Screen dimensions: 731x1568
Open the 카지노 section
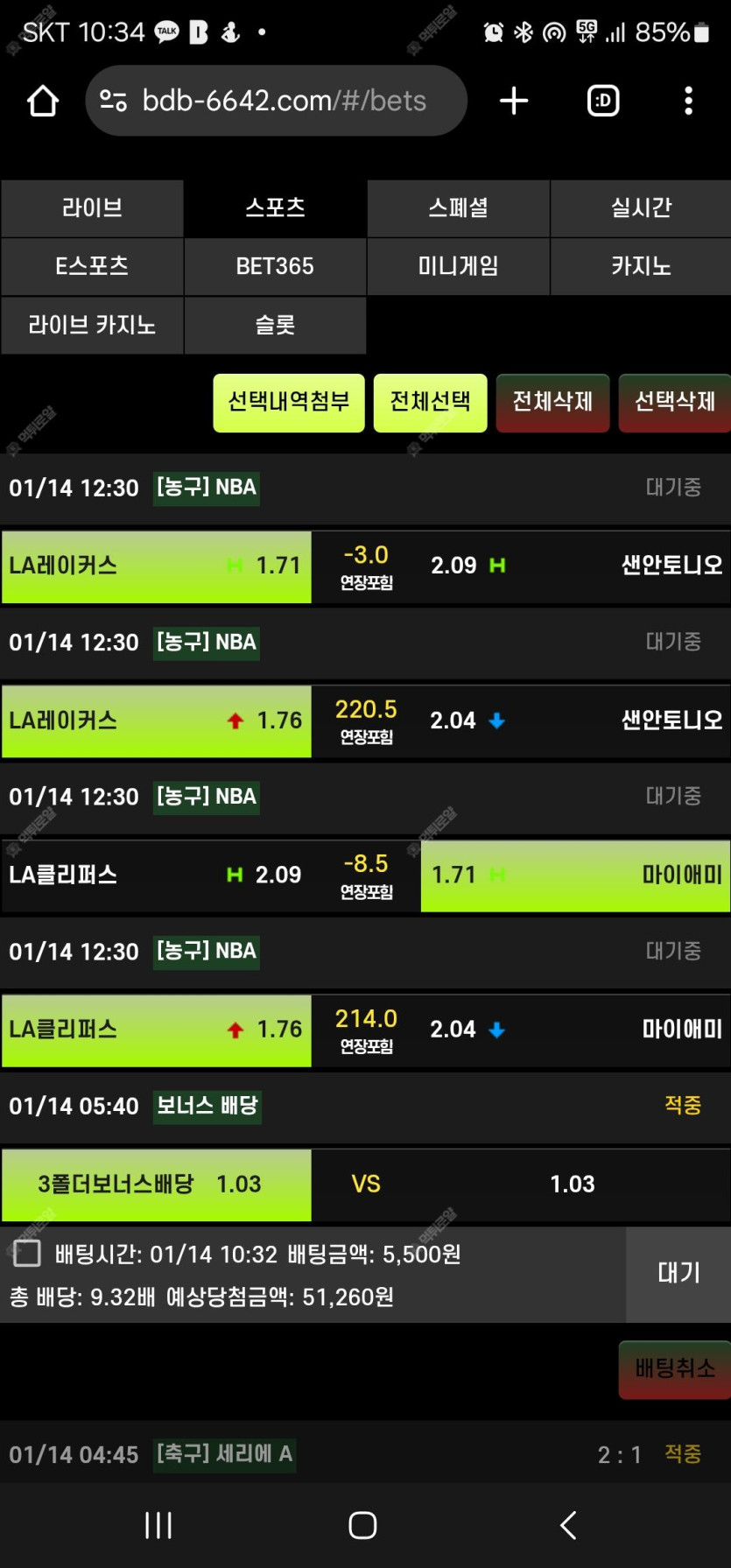coord(641,266)
